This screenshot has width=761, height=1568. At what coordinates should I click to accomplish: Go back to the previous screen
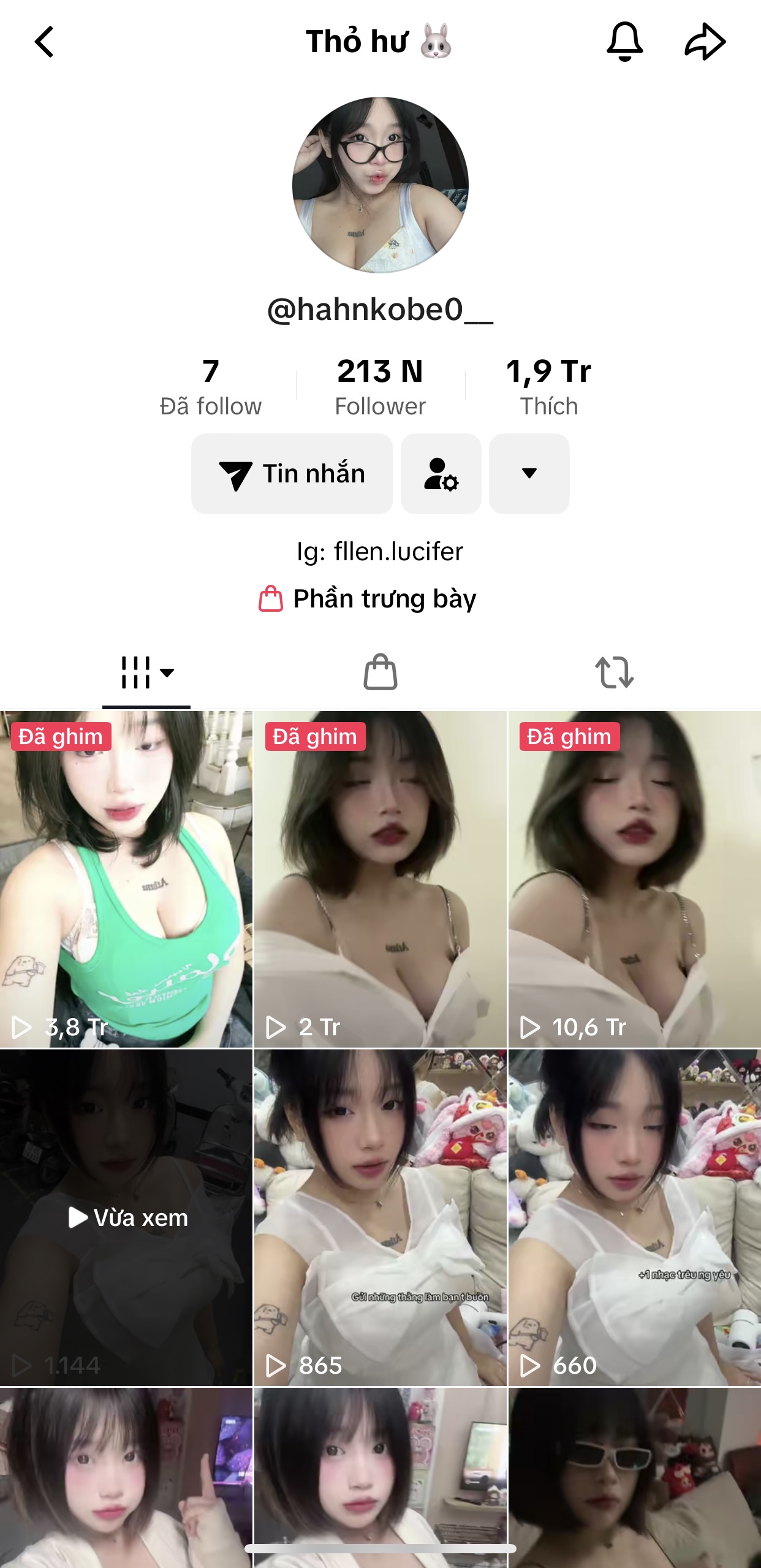(44, 42)
